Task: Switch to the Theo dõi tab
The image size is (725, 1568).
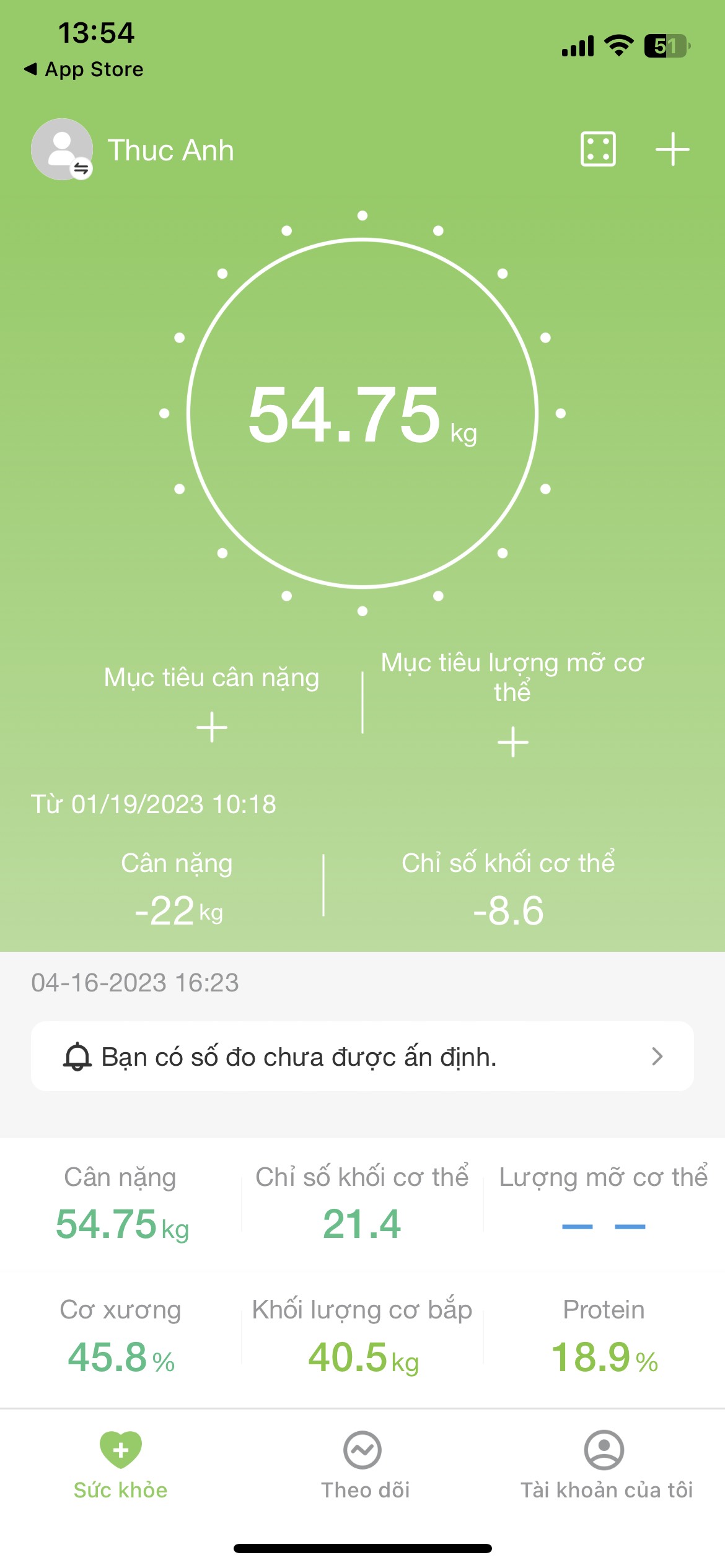Action: coord(364,1465)
